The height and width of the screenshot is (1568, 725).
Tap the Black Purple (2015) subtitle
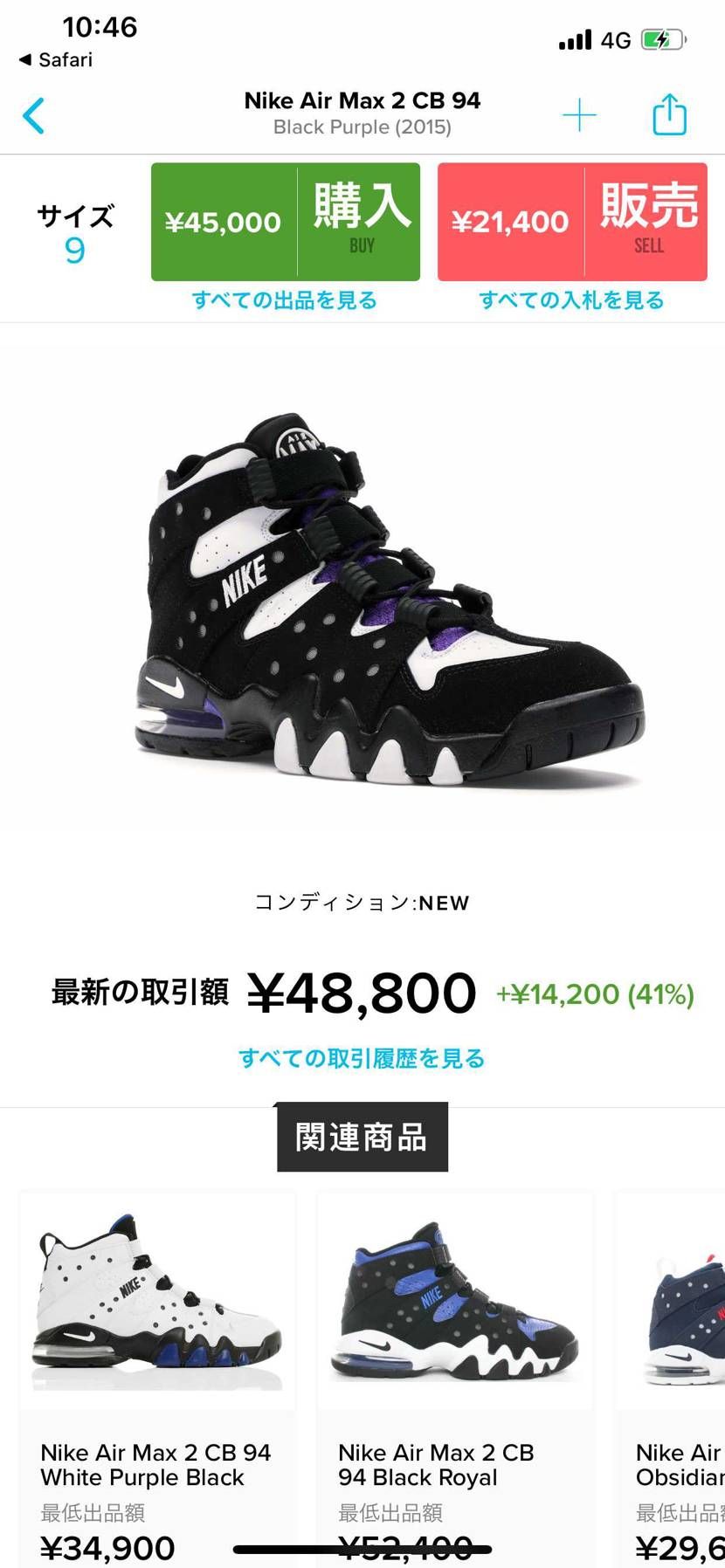point(362,127)
